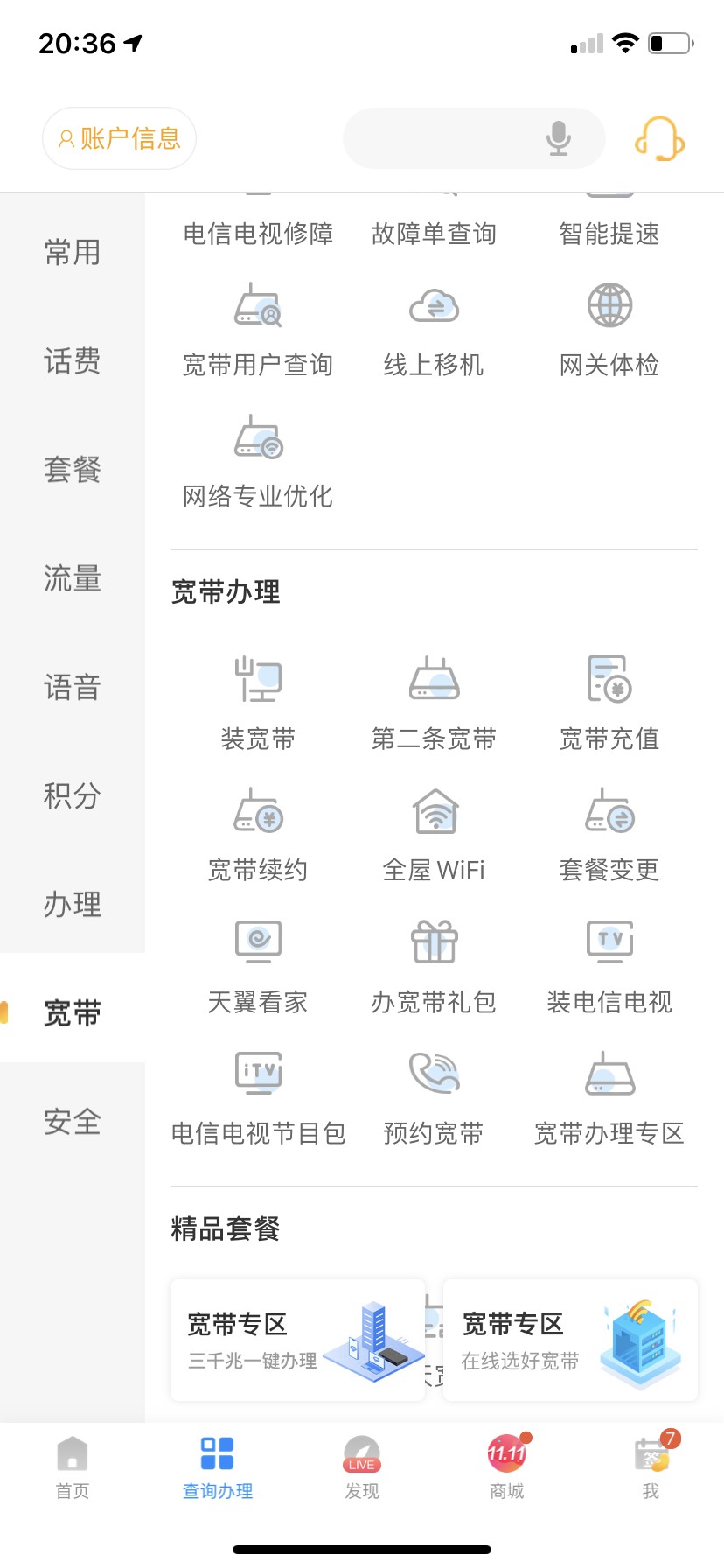Image resolution: width=724 pixels, height=1568 pixels.
Task: Open 天翼看家
Action: 258,966
